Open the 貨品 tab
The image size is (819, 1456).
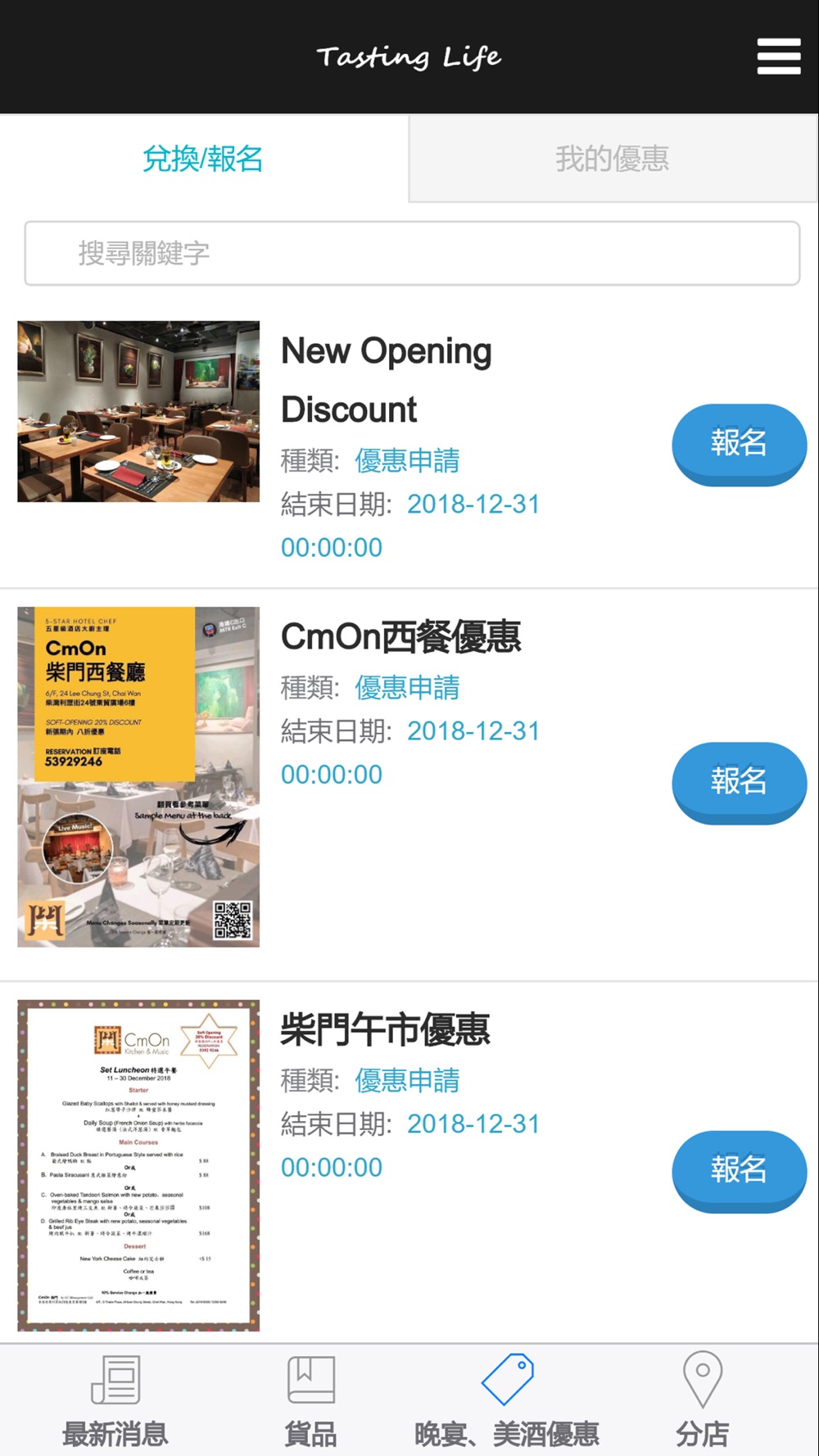[x=310, y=1402]
